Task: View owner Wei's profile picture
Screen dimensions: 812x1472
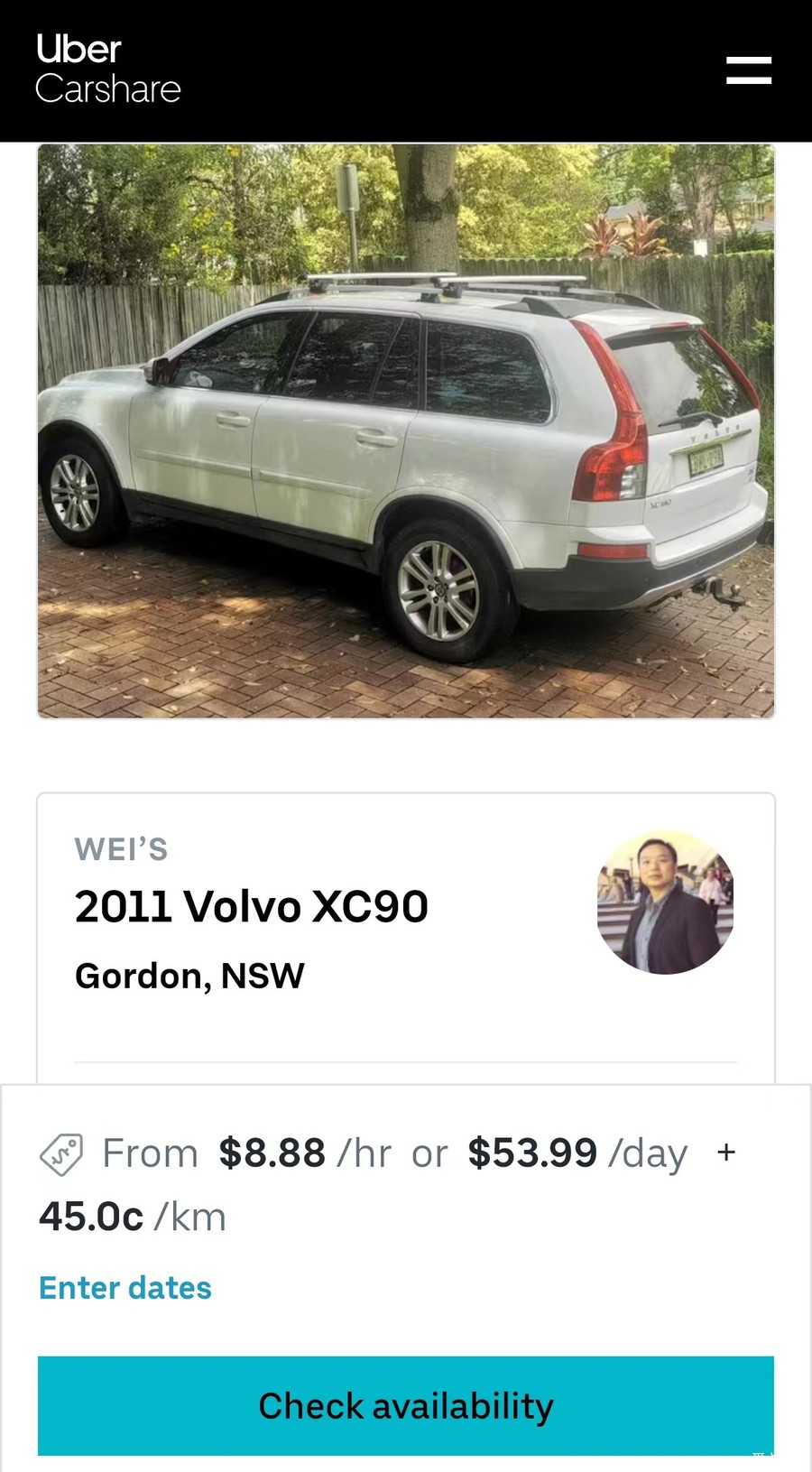Action: tap(665, 903)
